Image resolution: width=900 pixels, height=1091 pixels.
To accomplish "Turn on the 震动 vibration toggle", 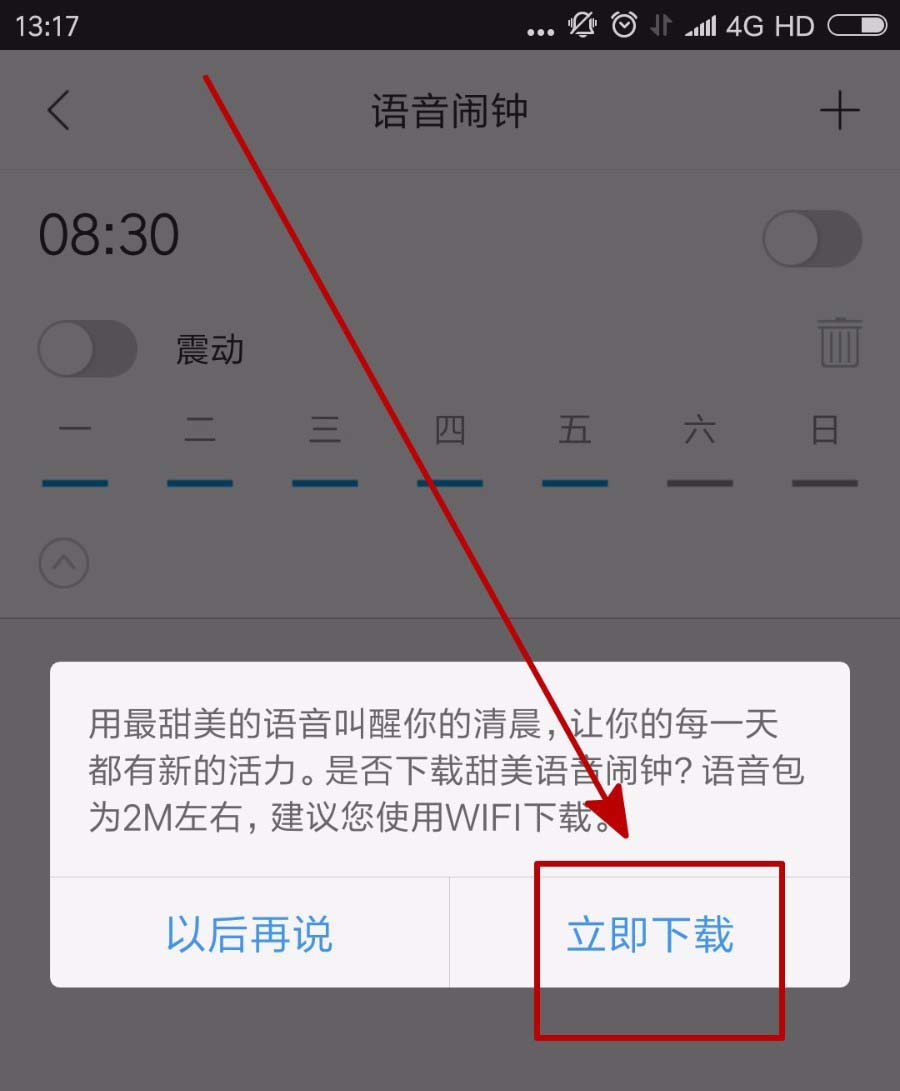I will (87, 349).
